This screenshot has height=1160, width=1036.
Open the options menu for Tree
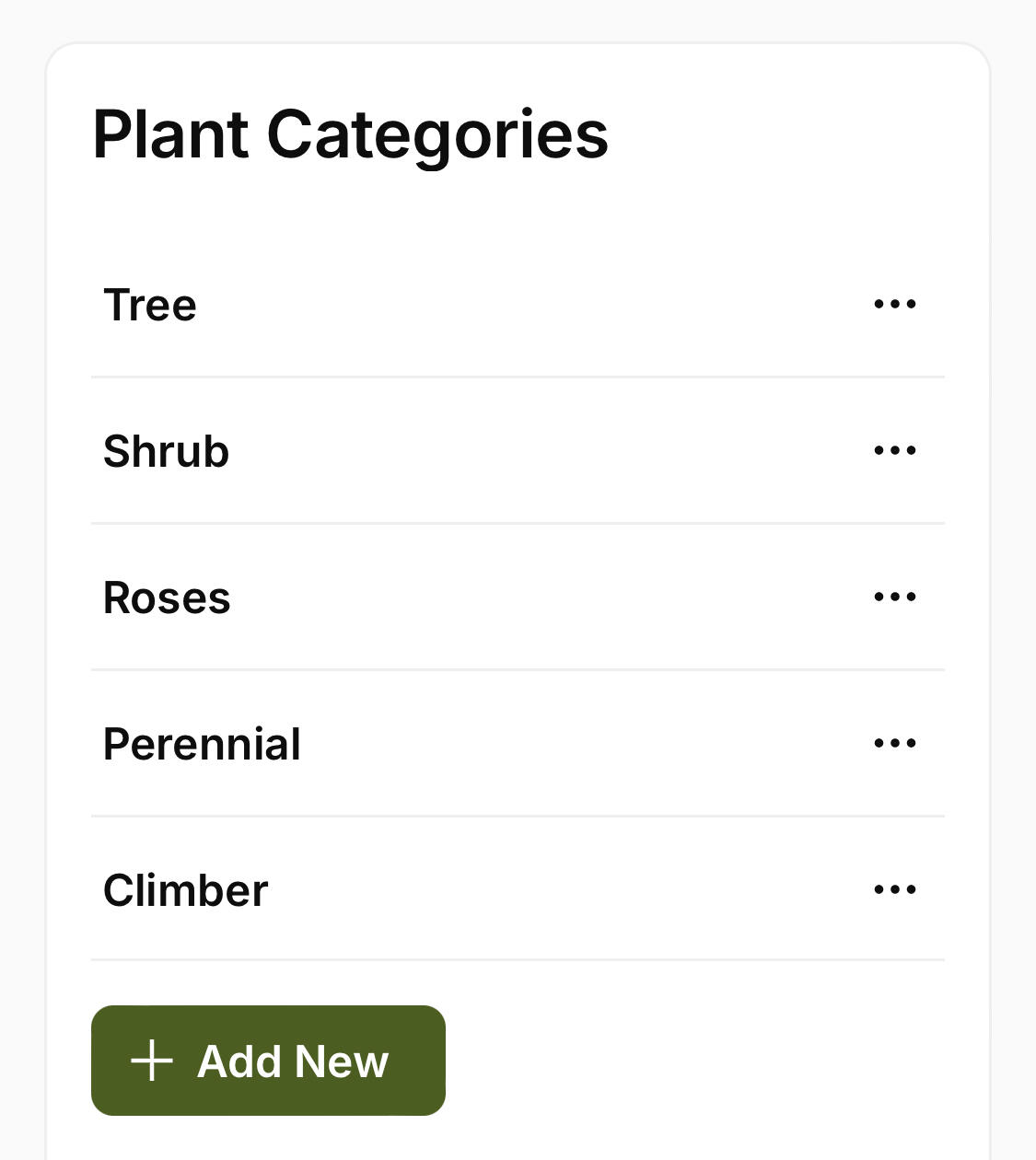pyautogui.click(x=894, y=304)
